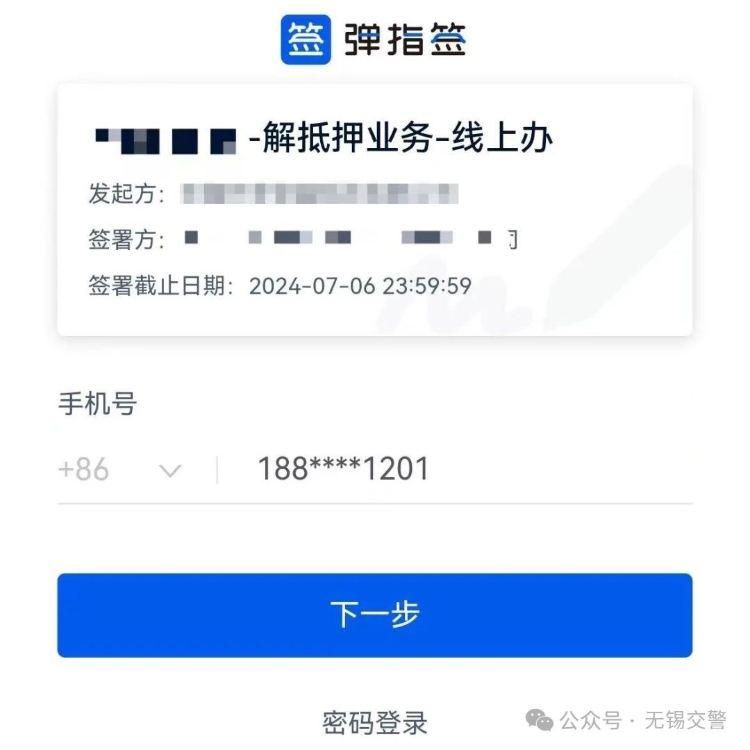
Task: Switch to 密码登录 password login
Action: pos(375,721)
